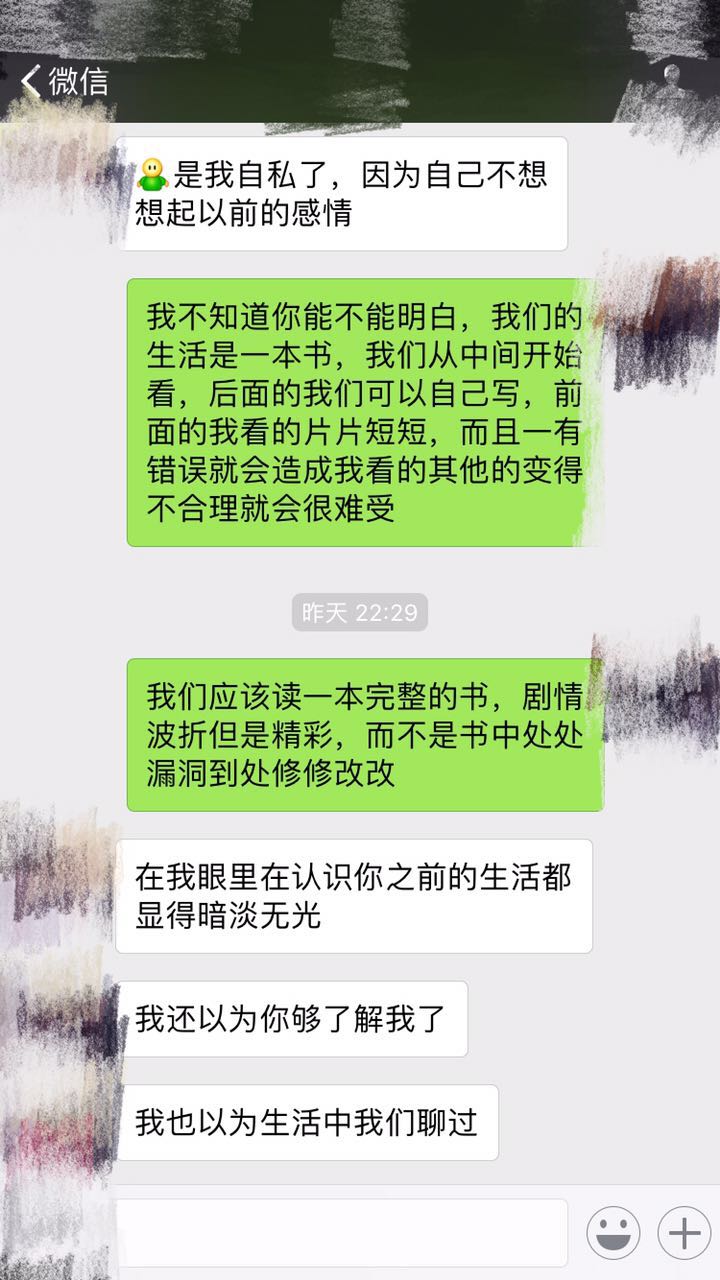Go back to the 微信 chat list
The width and height of the screenshot is (720, 1280).
click(64, 81)
